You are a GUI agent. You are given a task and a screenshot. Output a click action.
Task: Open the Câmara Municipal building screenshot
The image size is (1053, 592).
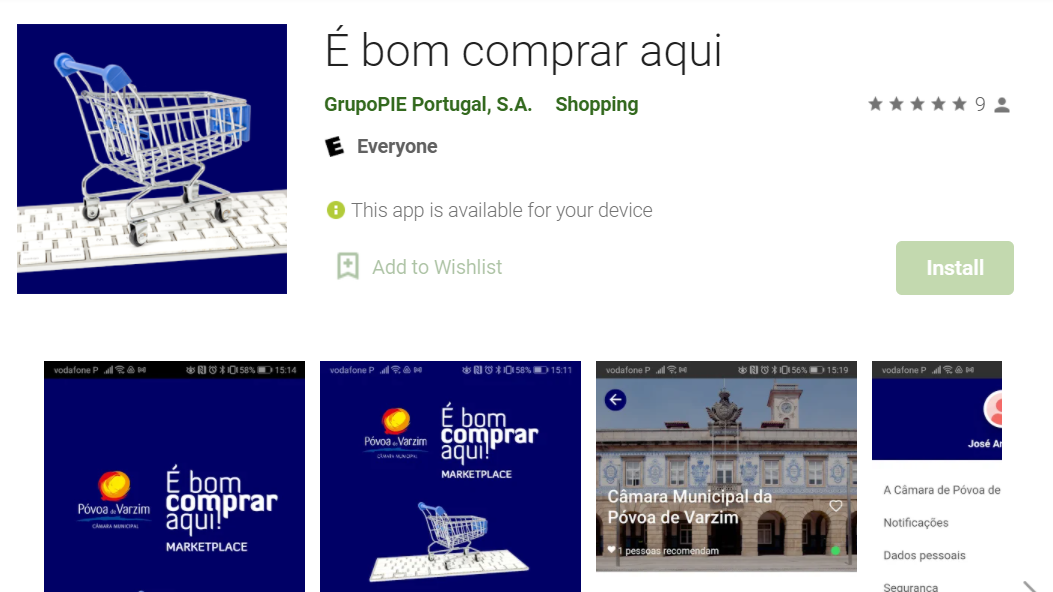726,466
